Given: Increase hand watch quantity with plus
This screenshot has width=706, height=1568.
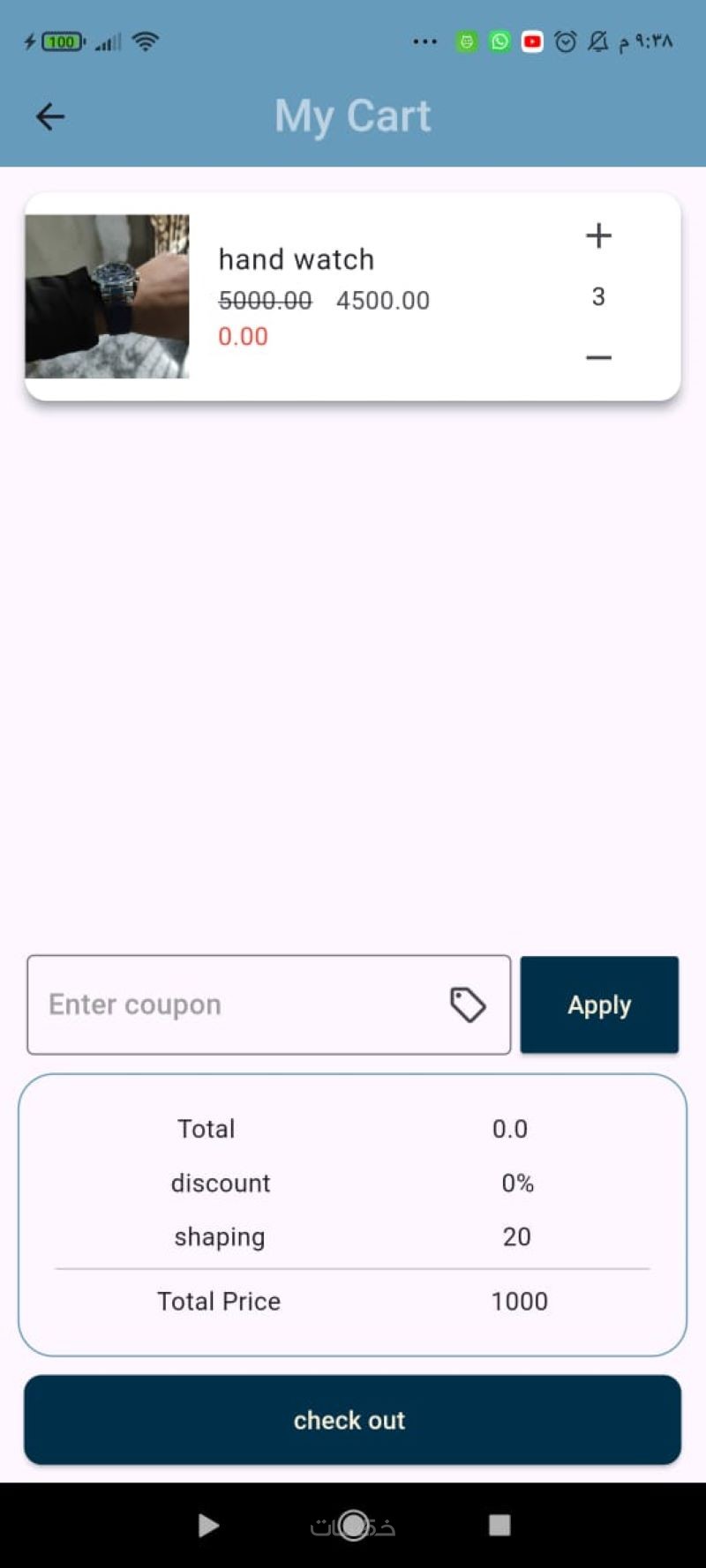Looking at the screenshot, I should click(598, 235).
